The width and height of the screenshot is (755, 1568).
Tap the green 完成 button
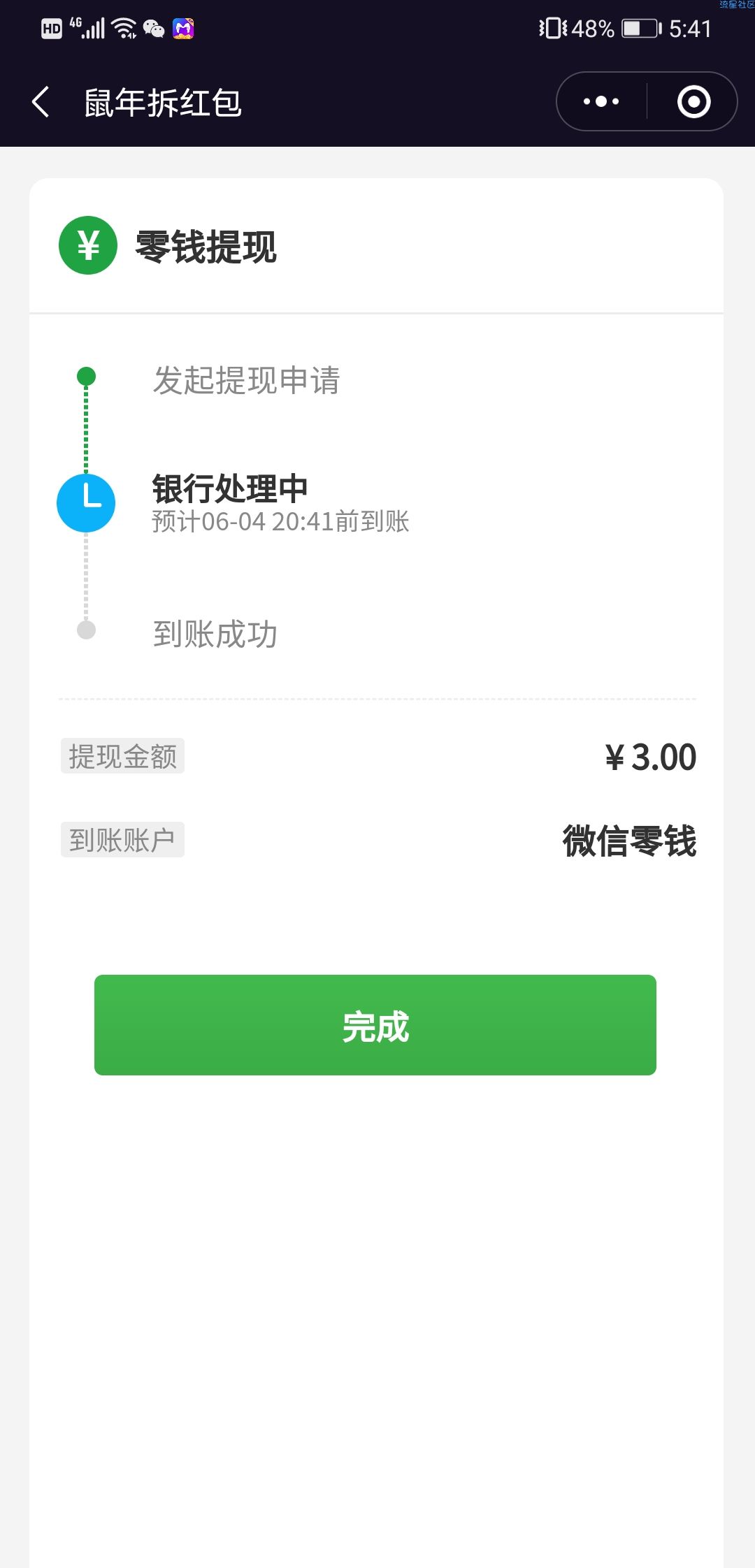click(375, 1025)
